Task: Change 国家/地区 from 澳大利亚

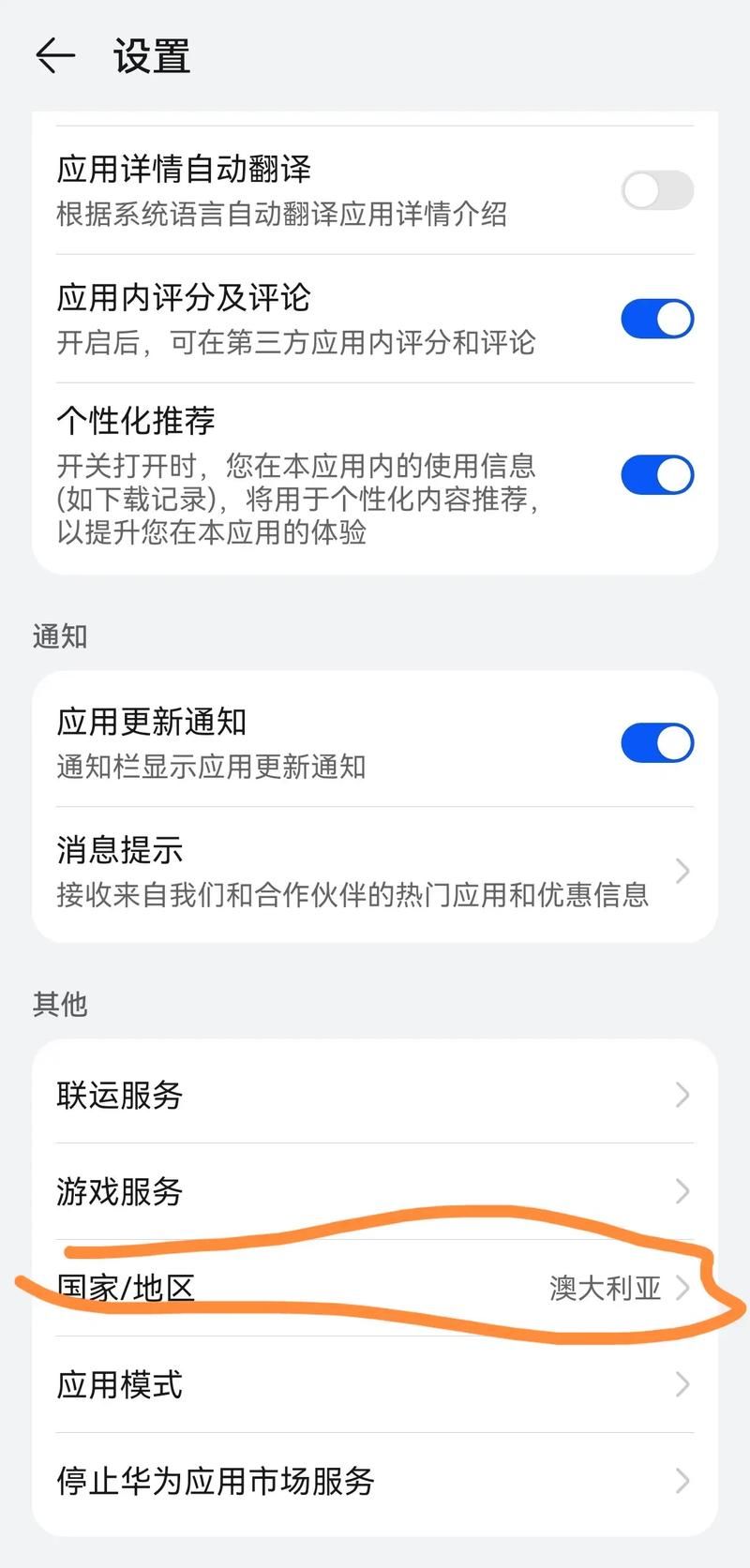Action: coord(375,1288)
